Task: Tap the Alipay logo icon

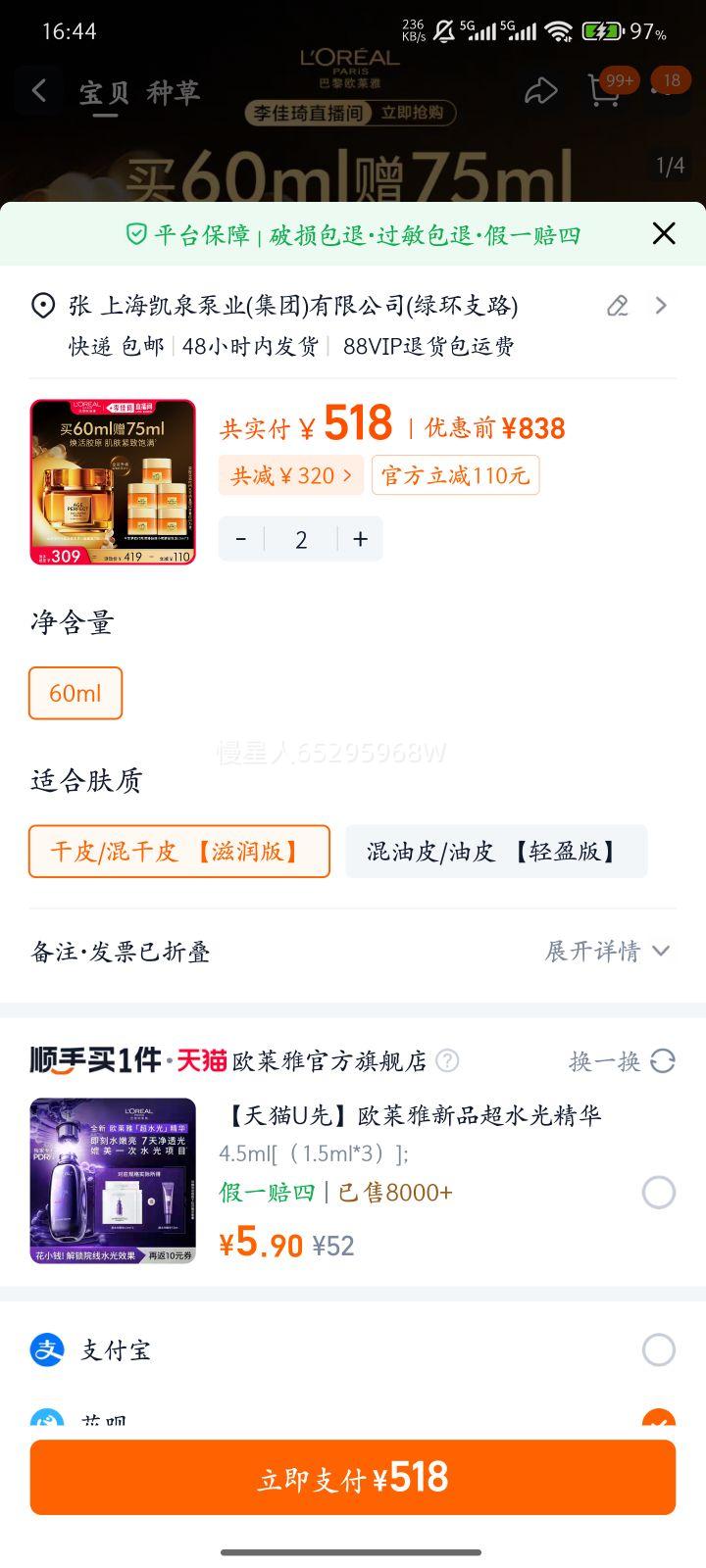Action: tap(46, 1349)
